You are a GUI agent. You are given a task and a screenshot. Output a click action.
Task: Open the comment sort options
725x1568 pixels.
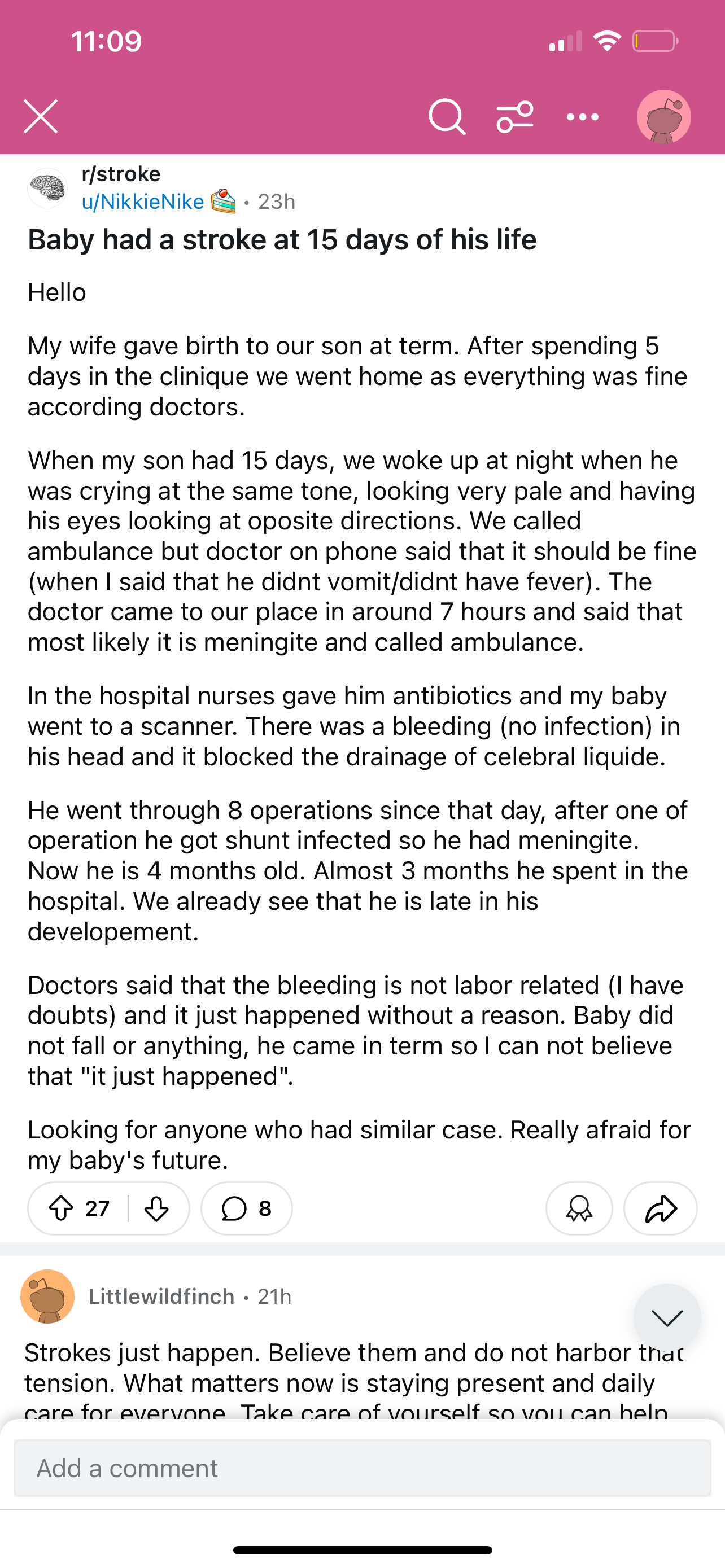tap(515, 116)
